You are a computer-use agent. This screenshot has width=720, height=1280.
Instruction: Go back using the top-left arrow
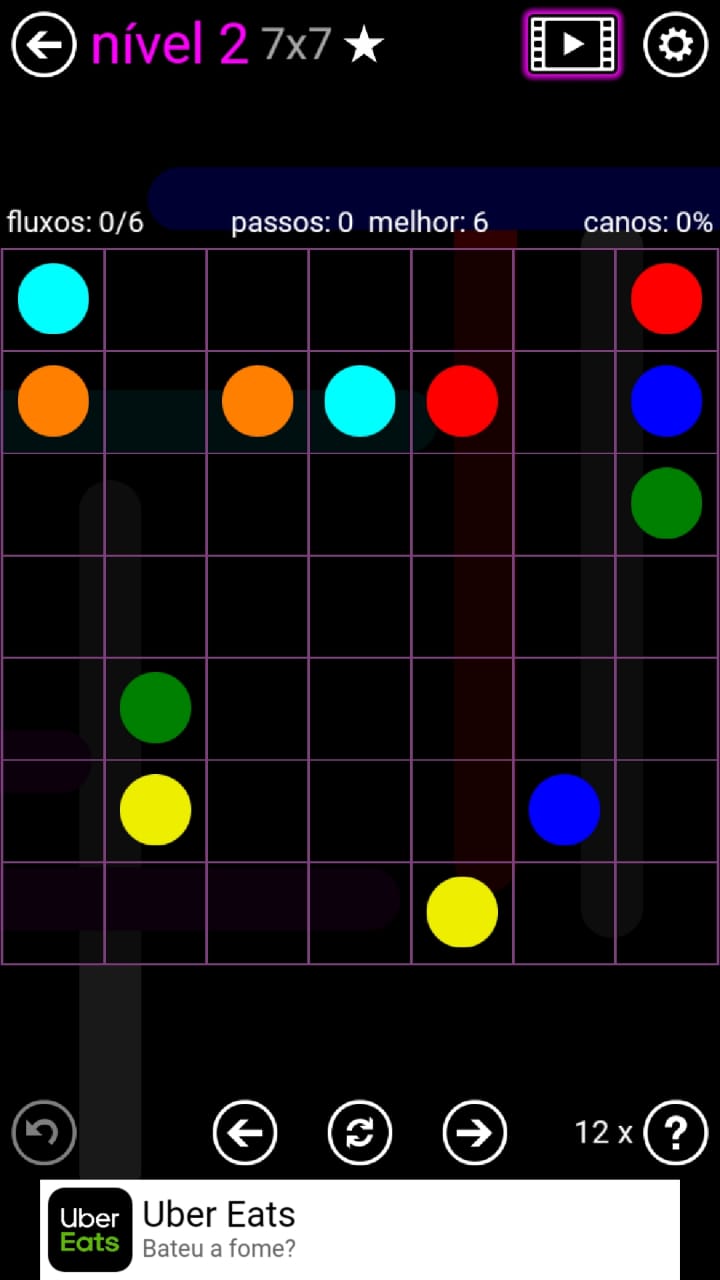pos(44,45)
